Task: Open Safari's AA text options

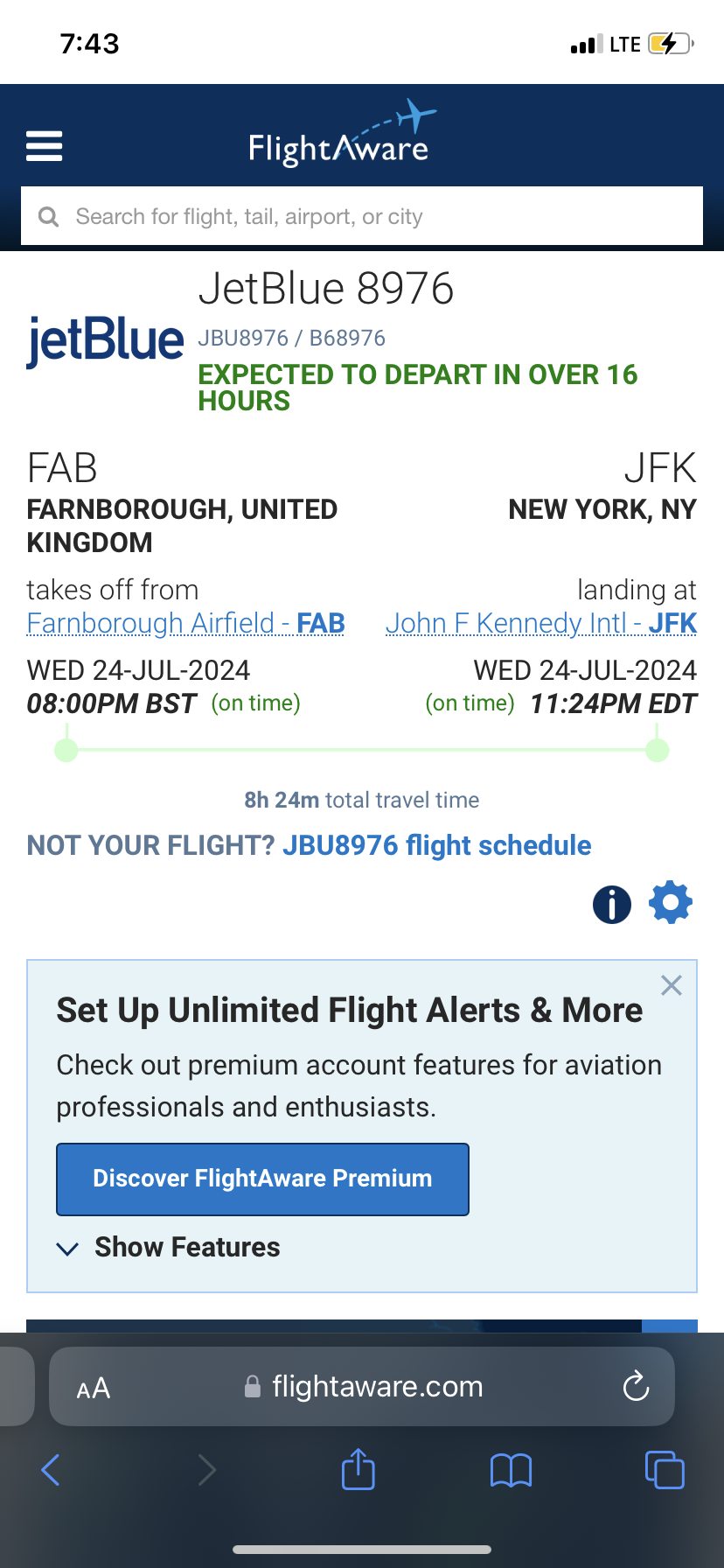Action: pyautogui.click(x=94, y=1388)
